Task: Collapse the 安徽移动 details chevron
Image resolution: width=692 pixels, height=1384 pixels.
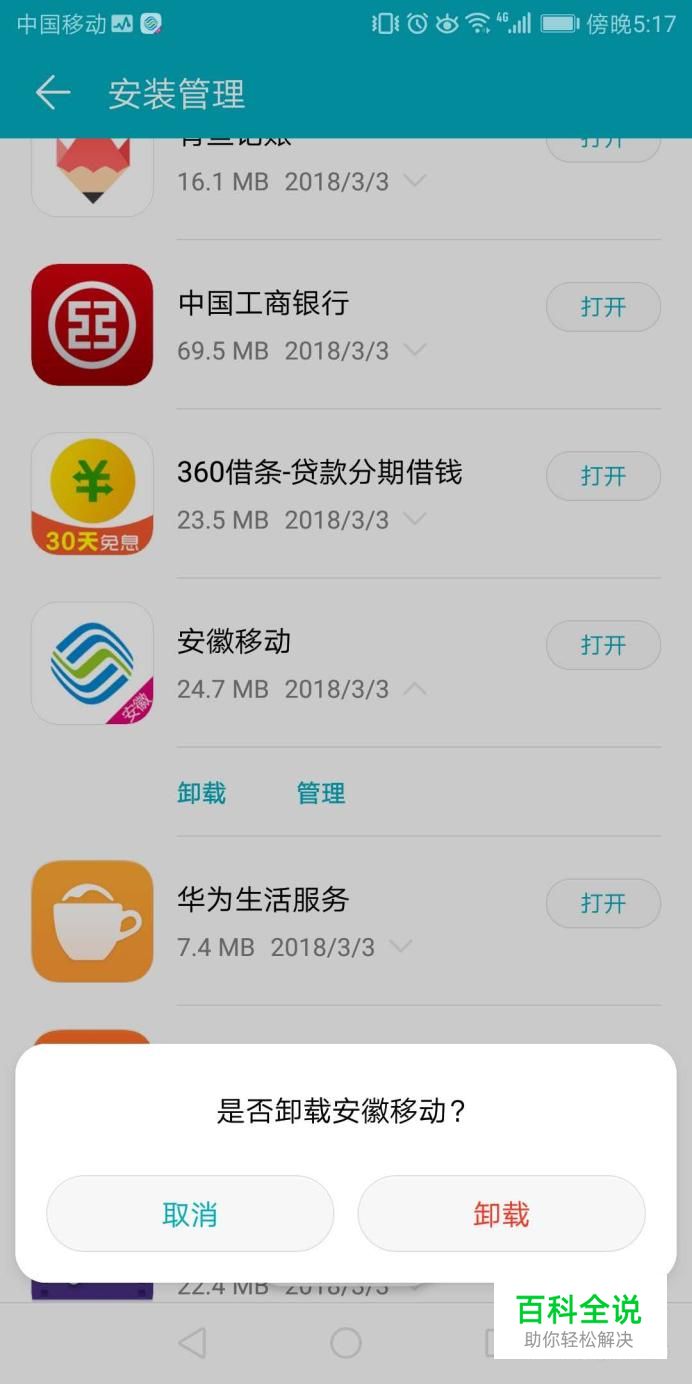Action: (414, 689)
